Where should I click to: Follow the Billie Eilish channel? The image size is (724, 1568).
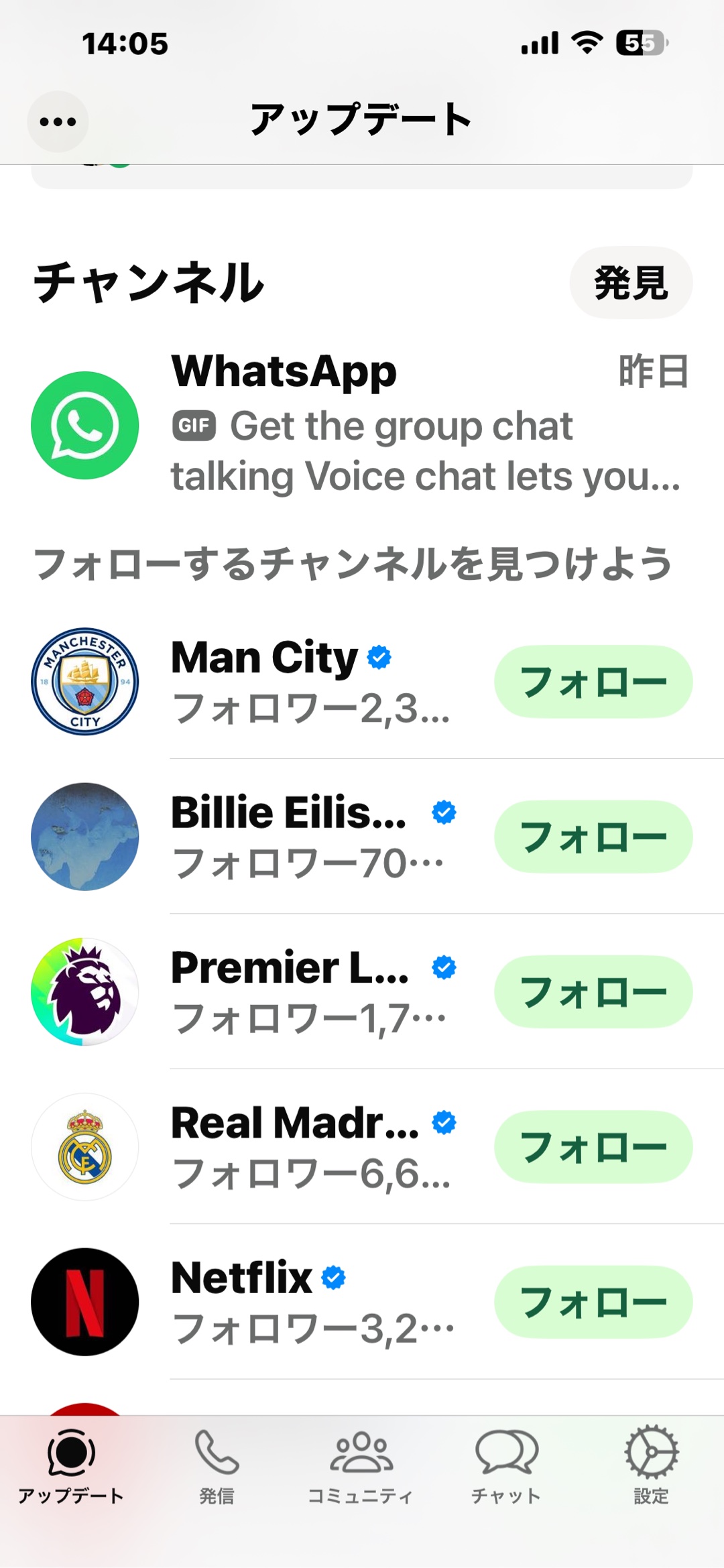(x=593, y=837)
